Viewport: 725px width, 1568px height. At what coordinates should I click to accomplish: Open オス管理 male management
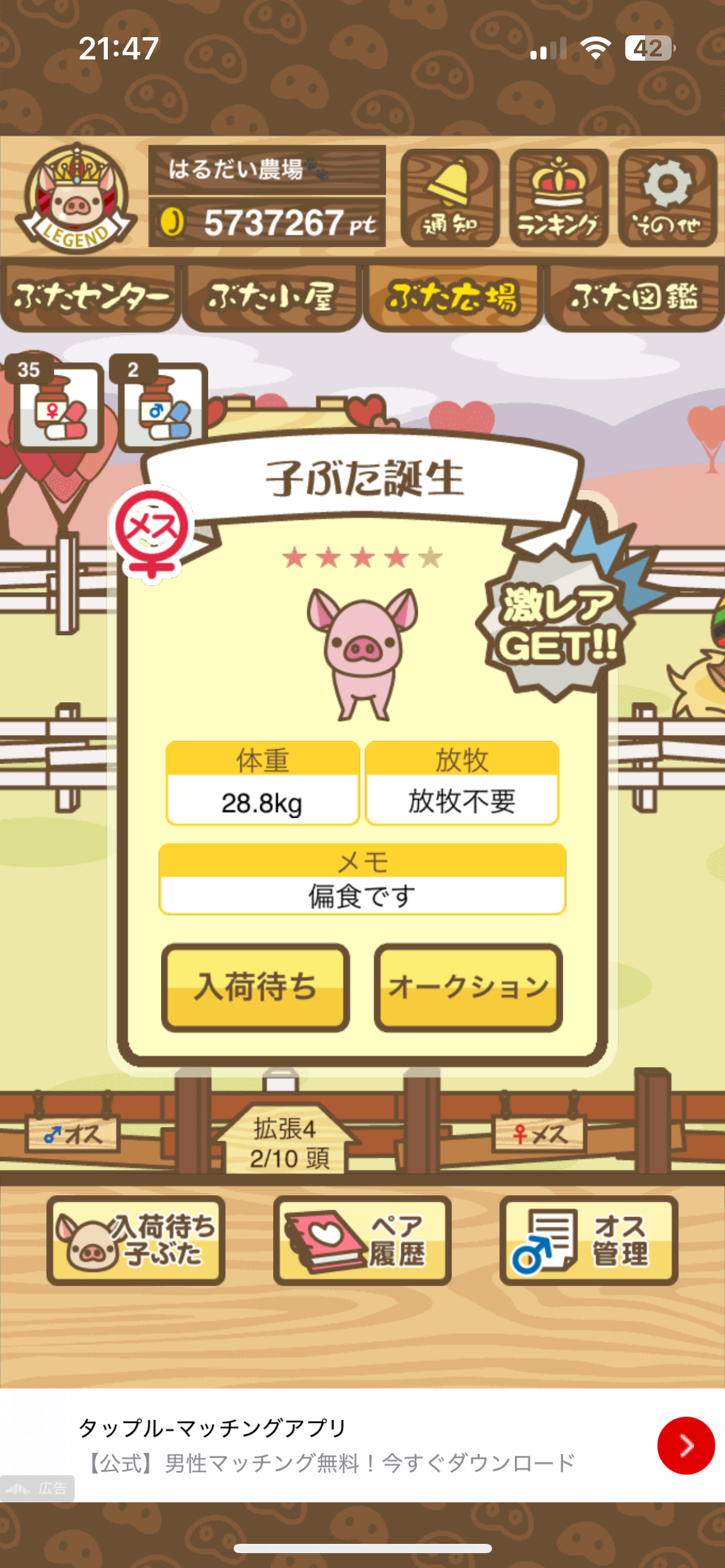(x=588, y=1239)
